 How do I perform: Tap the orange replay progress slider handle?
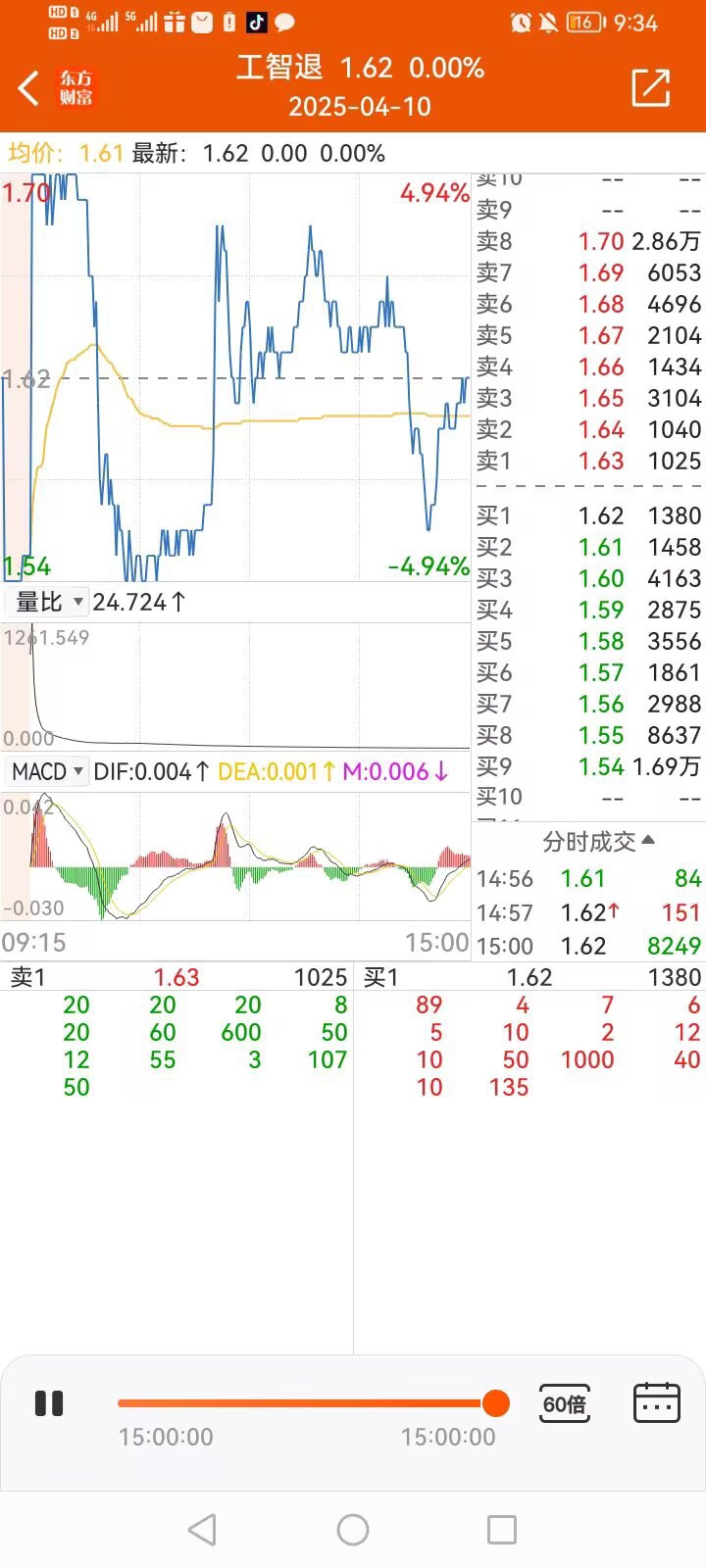click(496, 1403)
